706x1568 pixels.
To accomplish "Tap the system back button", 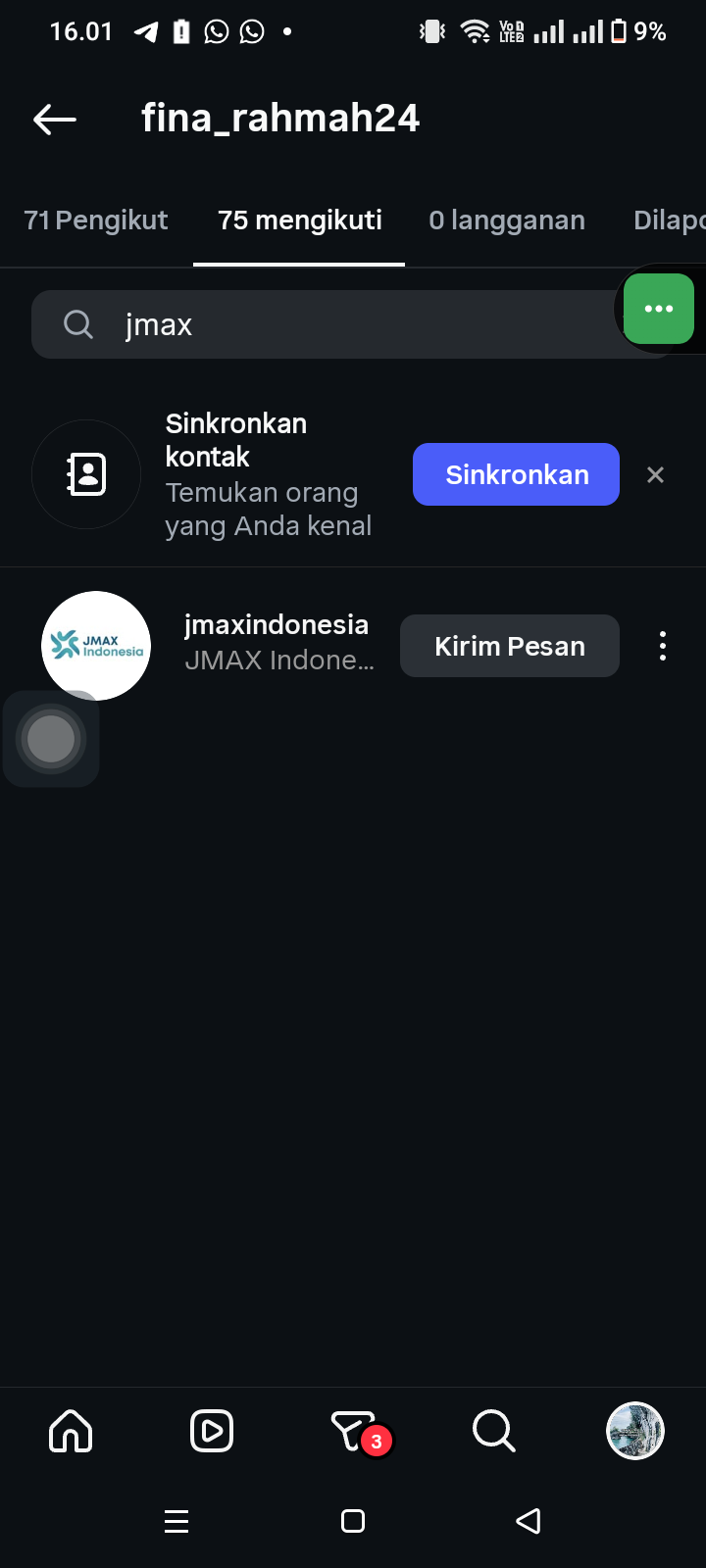I will coord(529,1521).
